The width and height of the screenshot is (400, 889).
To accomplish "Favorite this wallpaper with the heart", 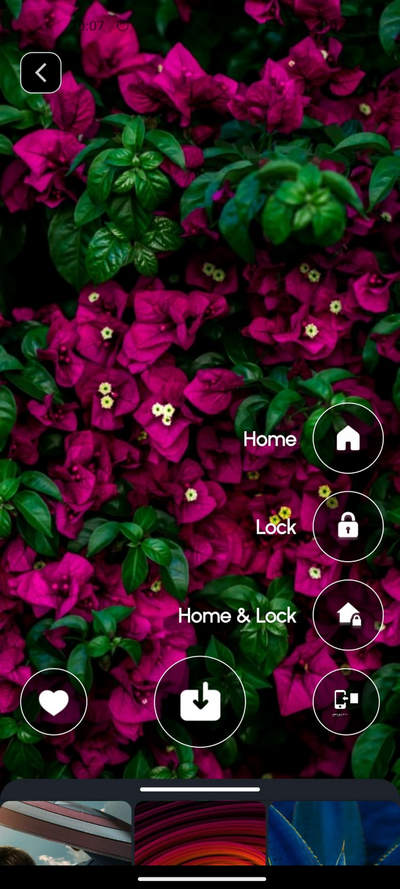I will tap(54, 702).
